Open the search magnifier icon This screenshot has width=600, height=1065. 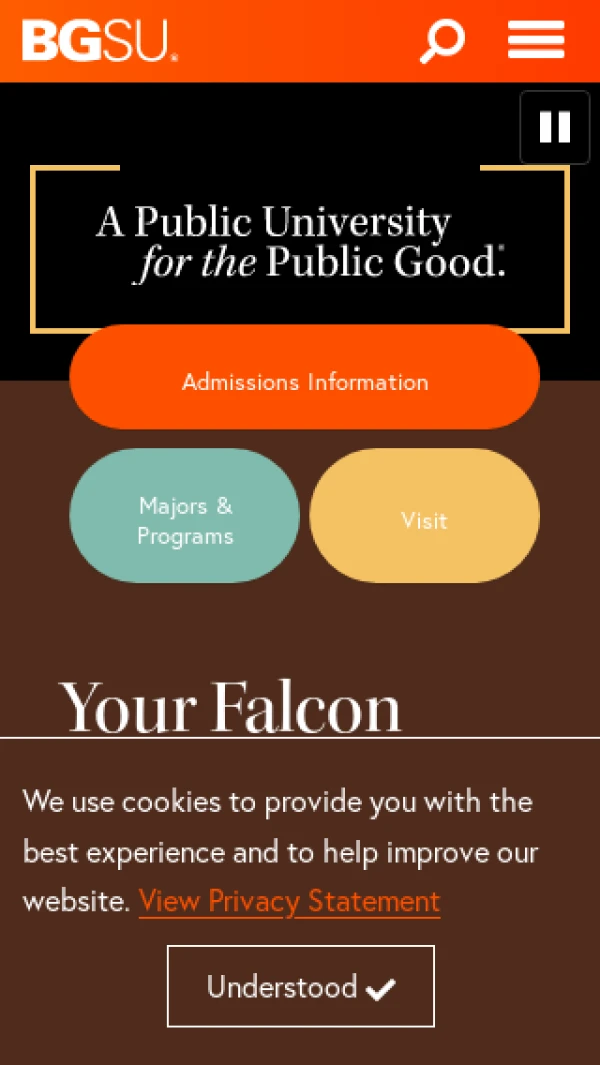tap(442, 41)
